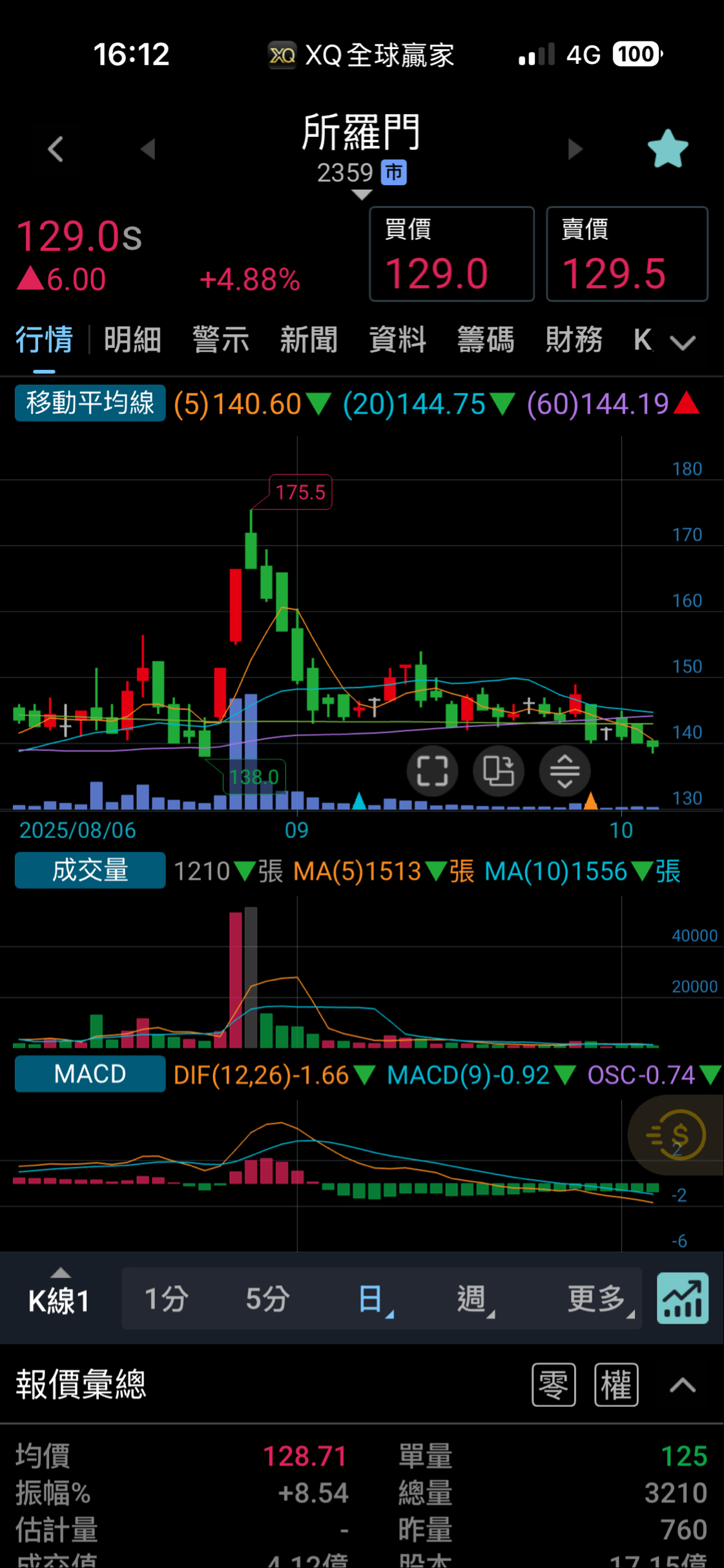Open the 財務 tab
This screenshot has width=724, height=1568.
coord(574,340)
